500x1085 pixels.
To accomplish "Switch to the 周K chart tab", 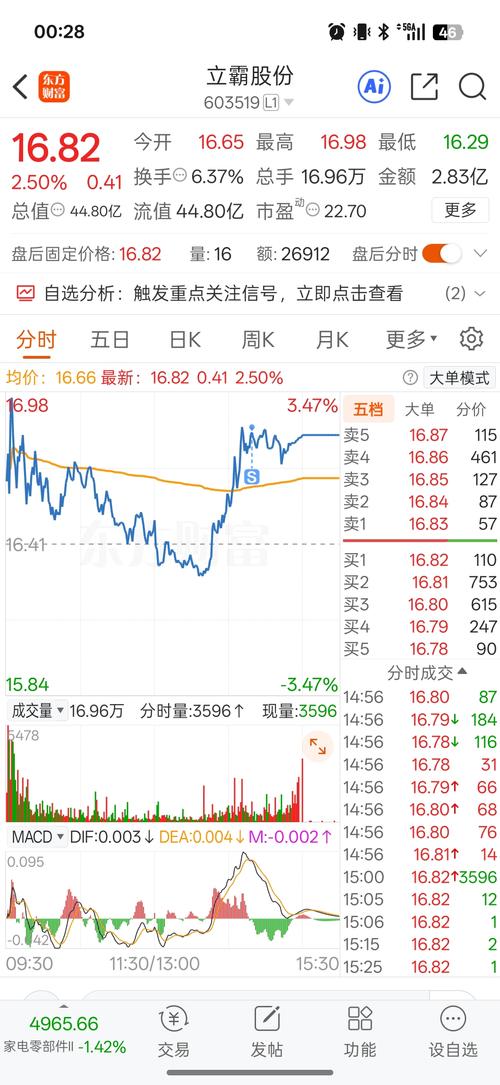I will tap(258, 340).
